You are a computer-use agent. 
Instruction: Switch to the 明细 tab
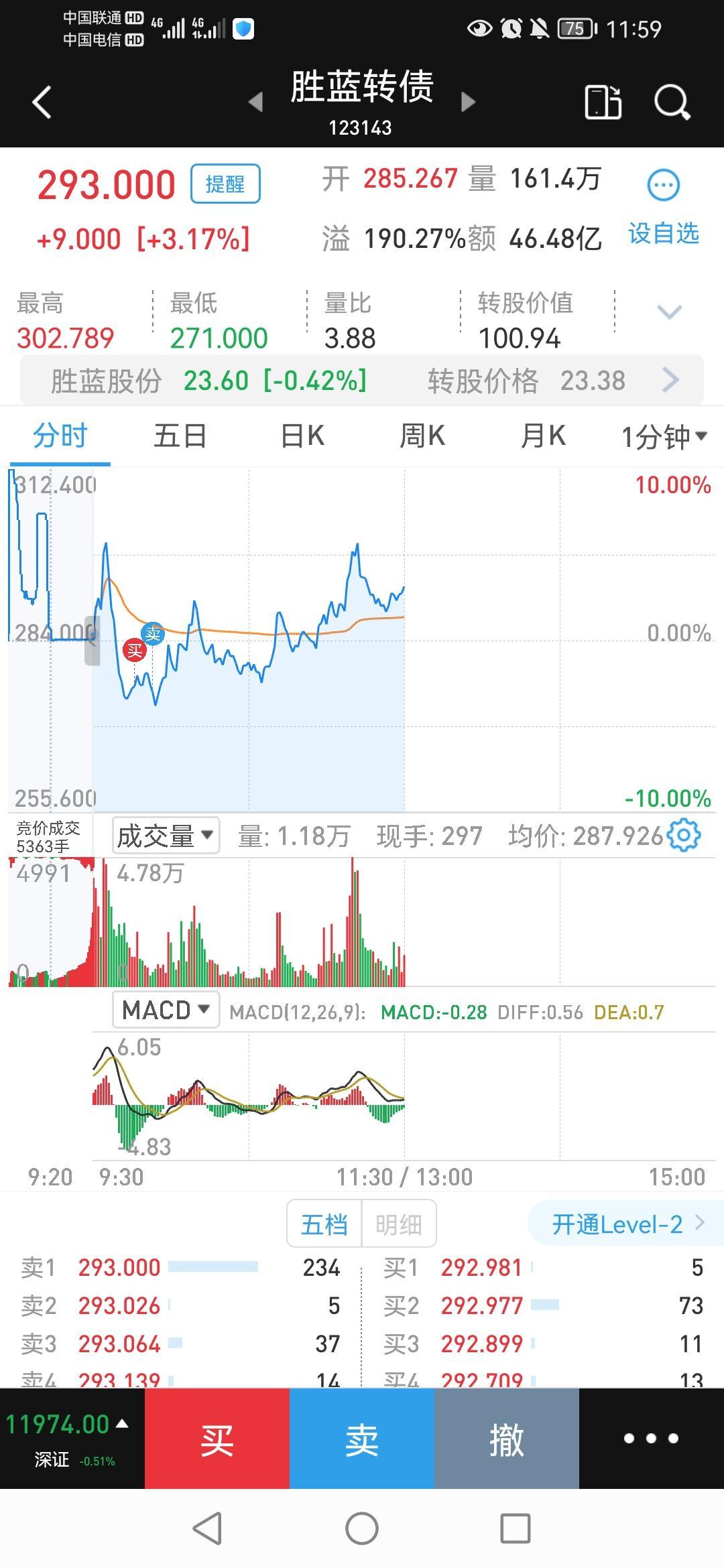coord(399,1225)
